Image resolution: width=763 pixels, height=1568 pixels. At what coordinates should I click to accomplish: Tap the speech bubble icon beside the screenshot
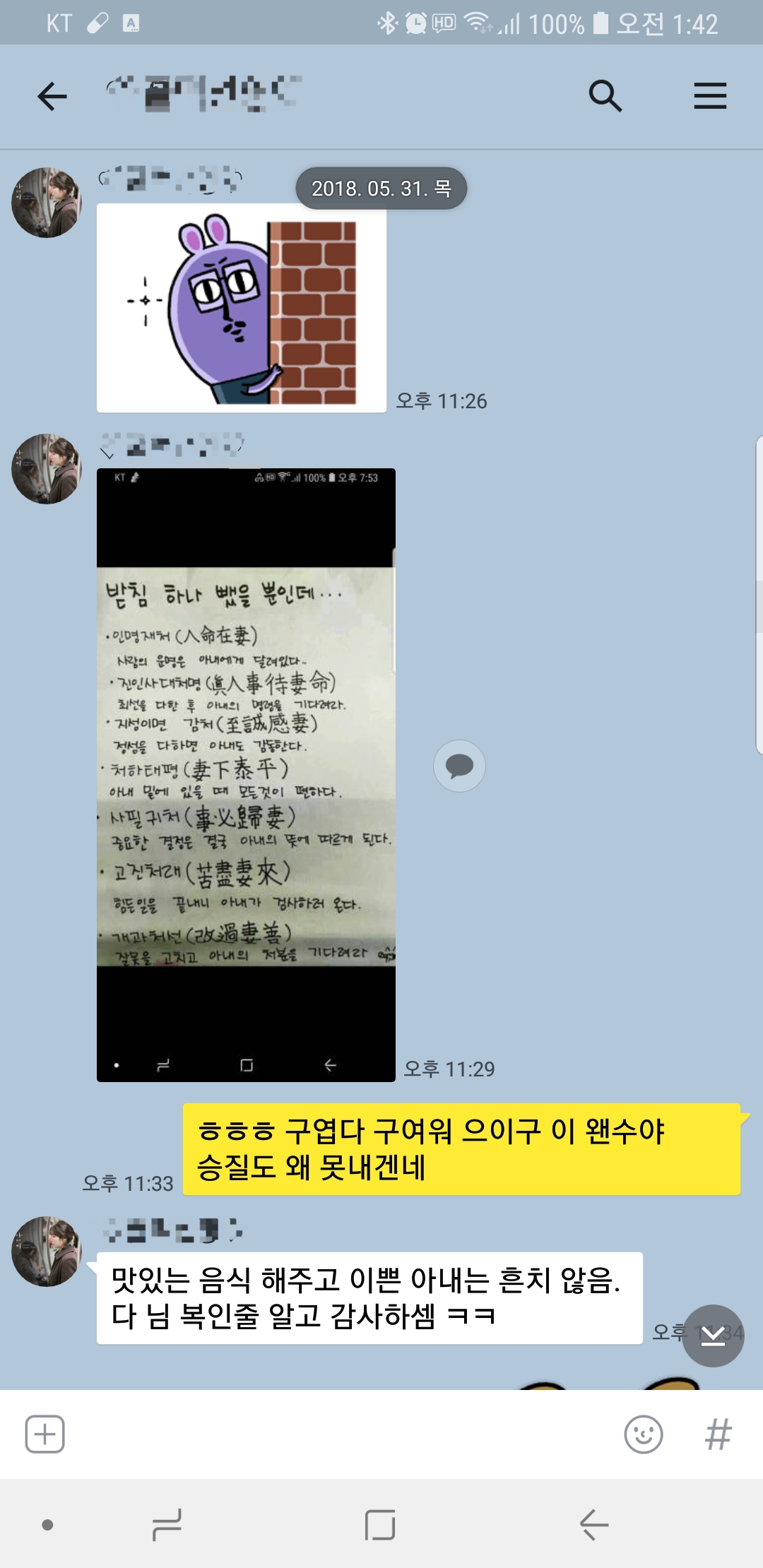click(x=459, y=766)
